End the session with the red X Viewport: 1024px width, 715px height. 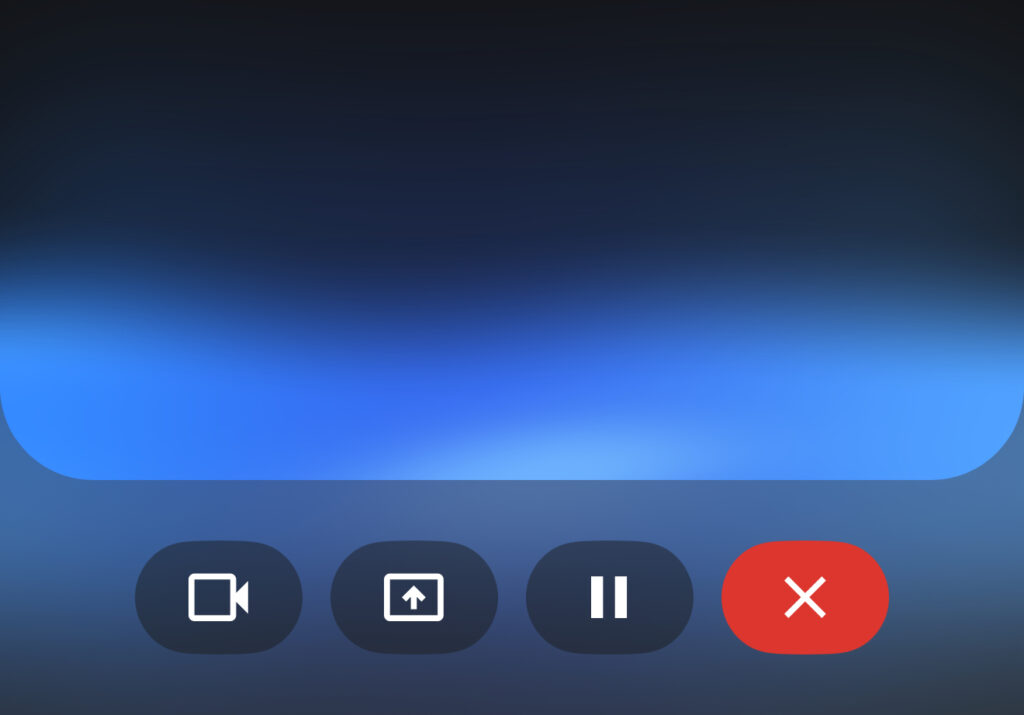point(805,598)
